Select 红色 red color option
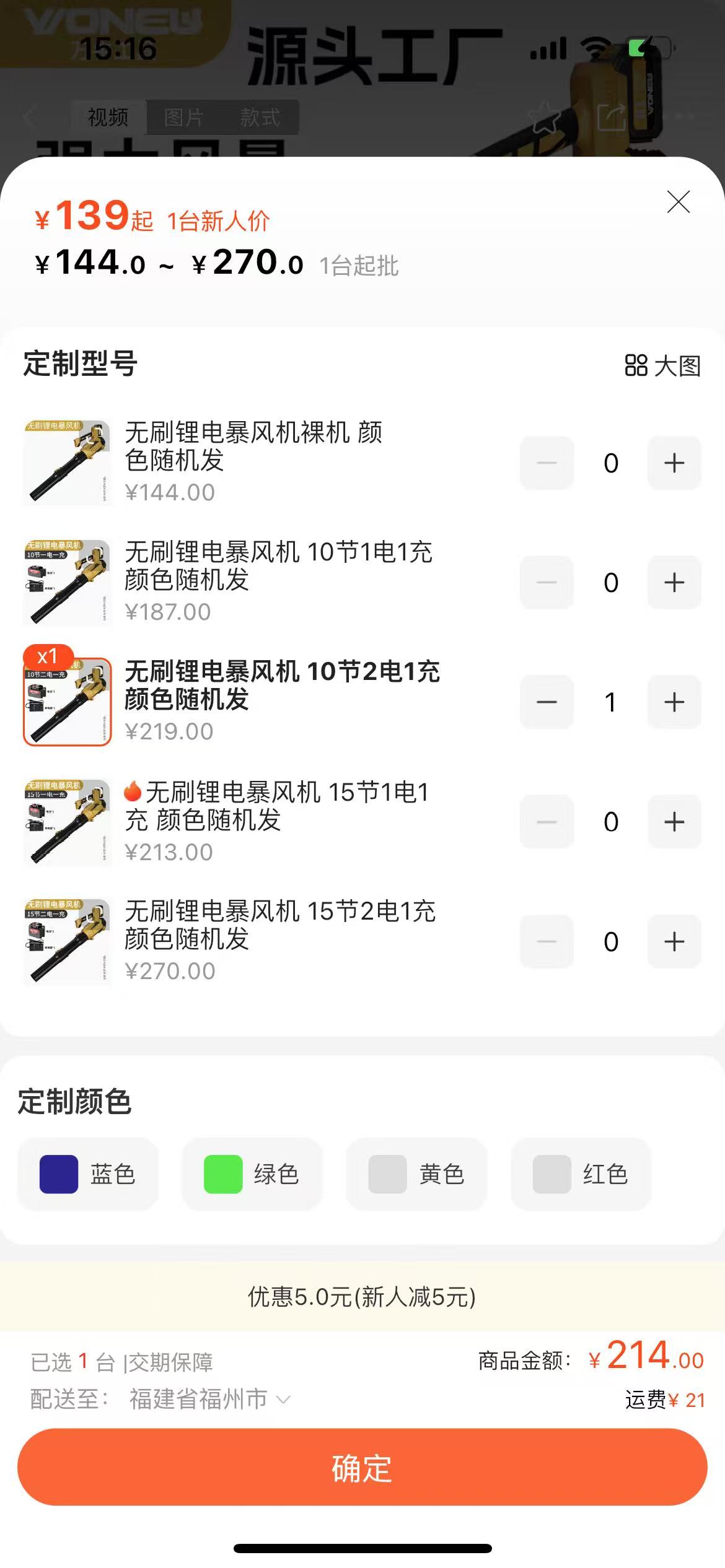The image size is (725, 1568). click(x=581, y=1174)
